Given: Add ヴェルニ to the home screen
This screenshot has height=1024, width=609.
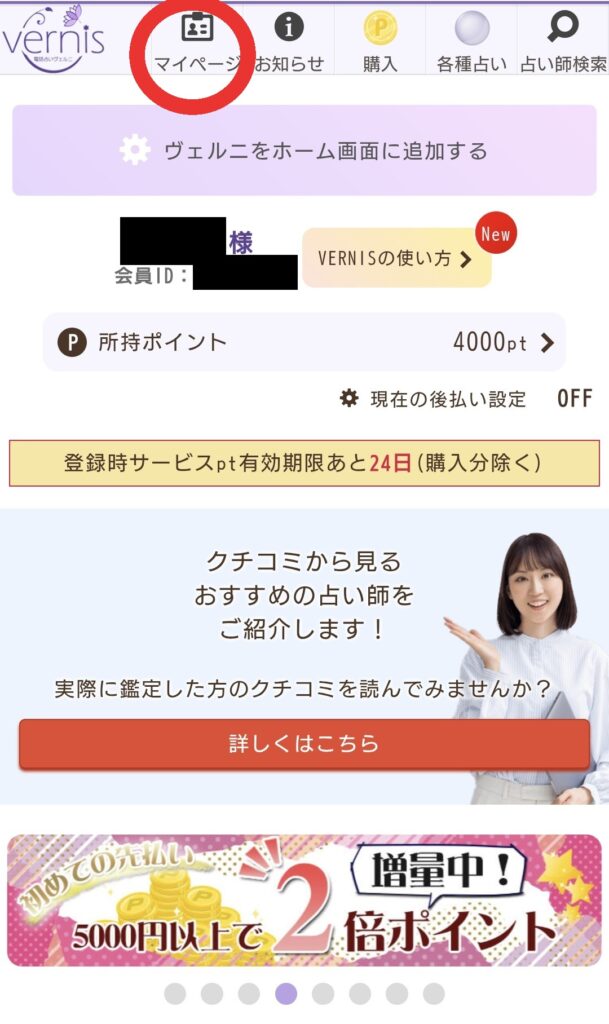Looking at the screenshot, I should (304, 151).
